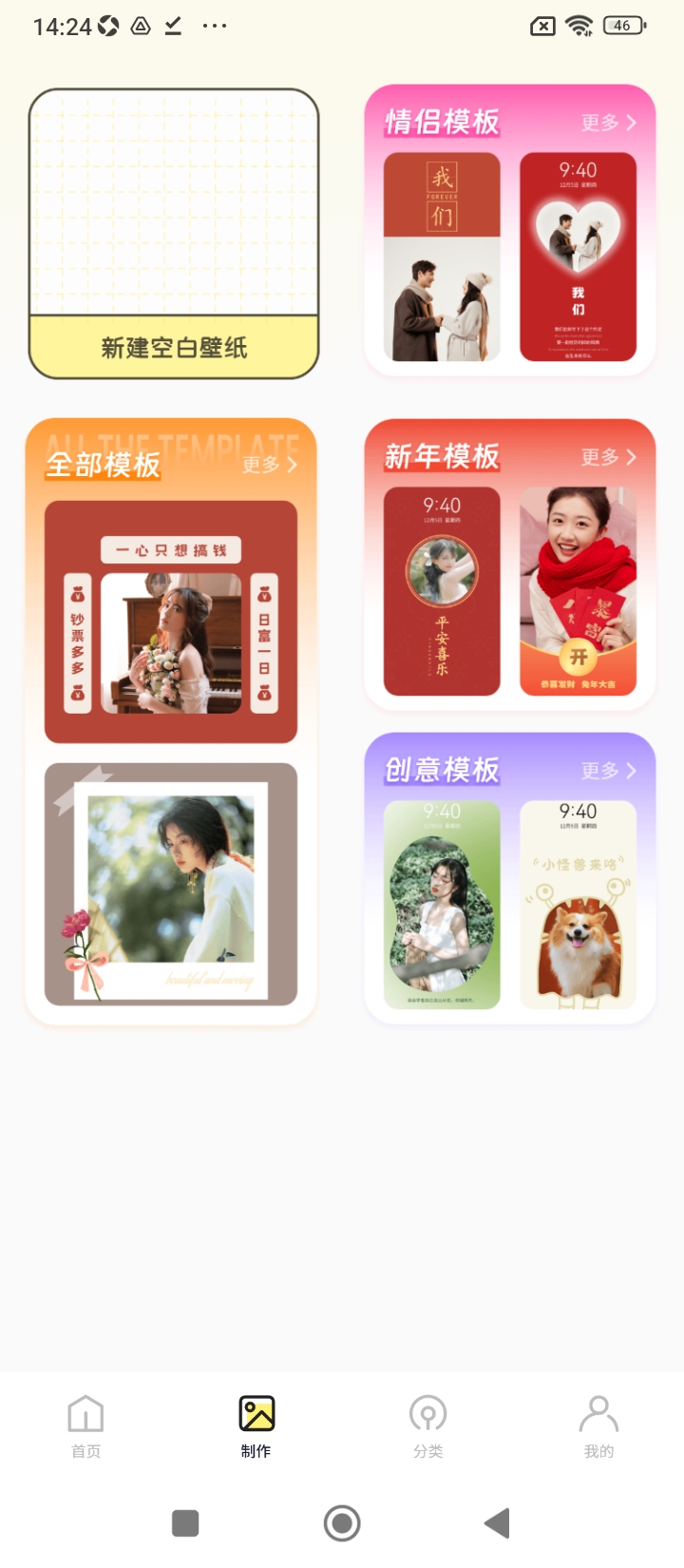Open 更多 for 全部模板
Screen dimensions: 684x1568
click(x=270, y=465)
